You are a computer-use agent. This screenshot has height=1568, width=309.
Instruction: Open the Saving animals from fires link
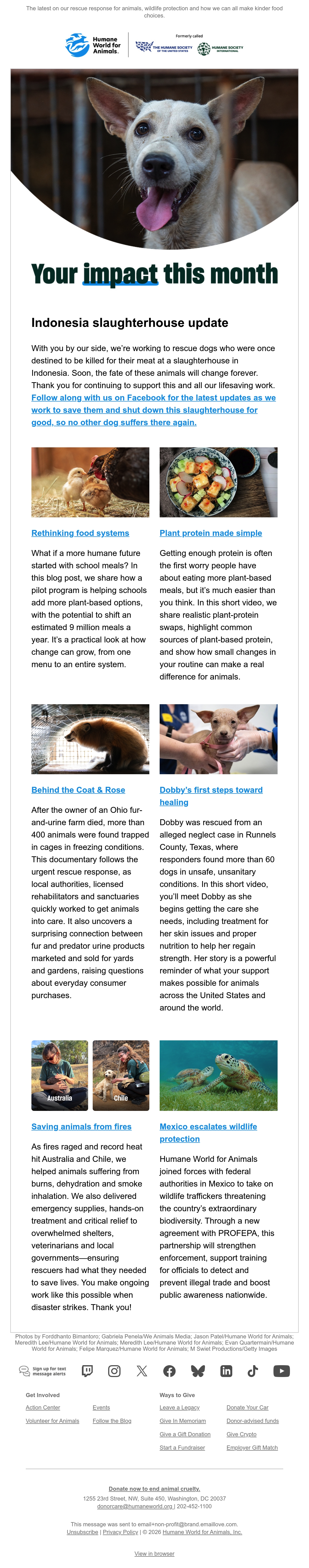[82, 1126]
